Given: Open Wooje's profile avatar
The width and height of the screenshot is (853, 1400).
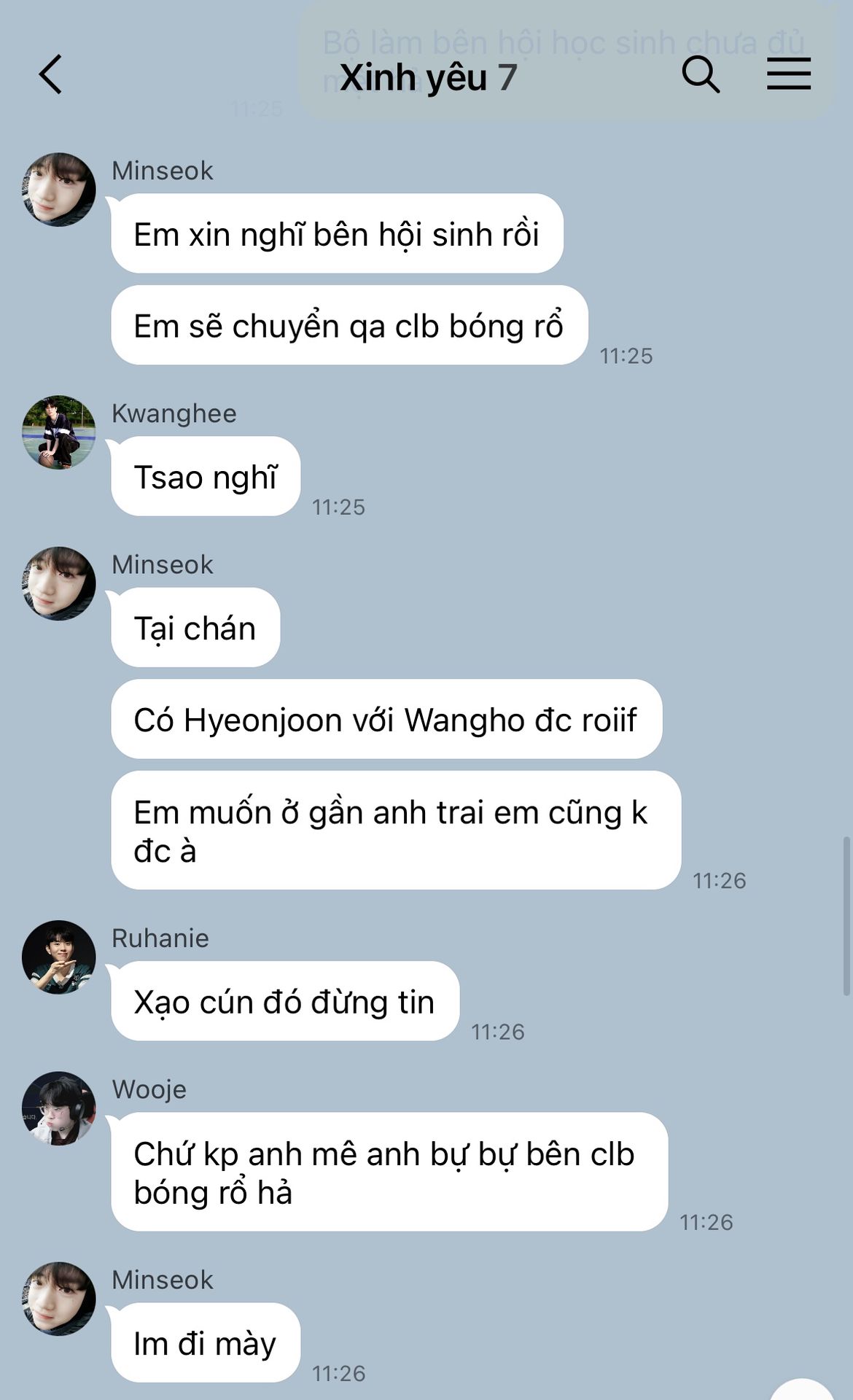Looking at the screenshot, I should tap(59, 1108).
